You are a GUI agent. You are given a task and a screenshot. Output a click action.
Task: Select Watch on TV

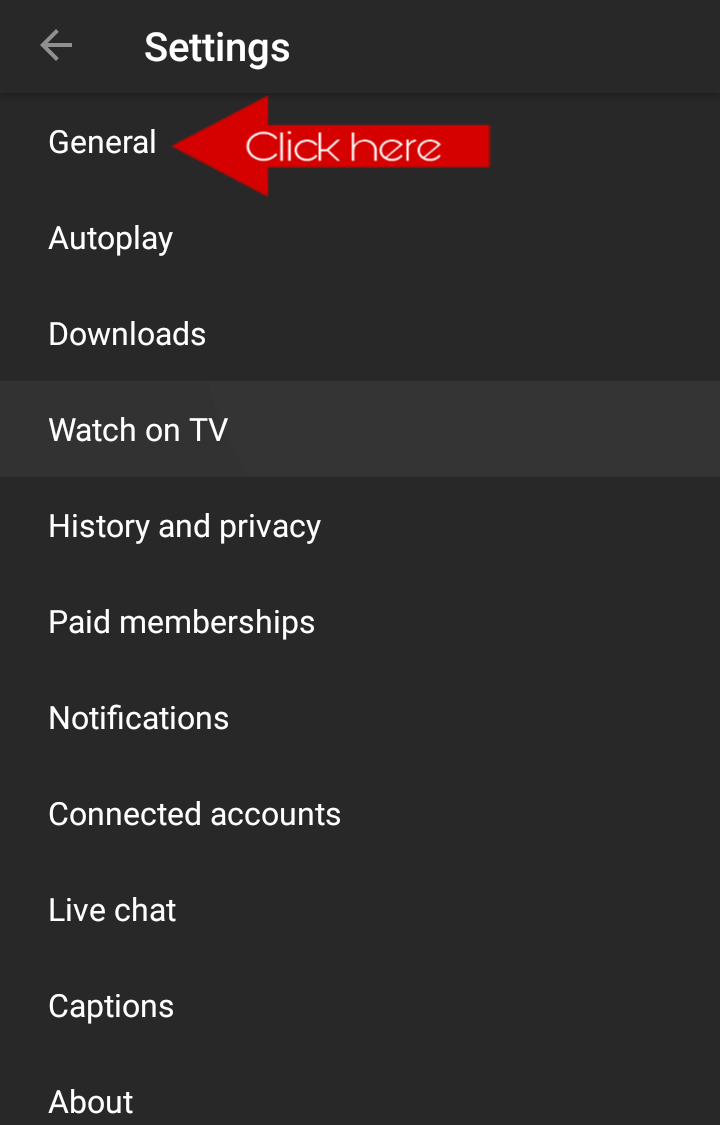138,430
